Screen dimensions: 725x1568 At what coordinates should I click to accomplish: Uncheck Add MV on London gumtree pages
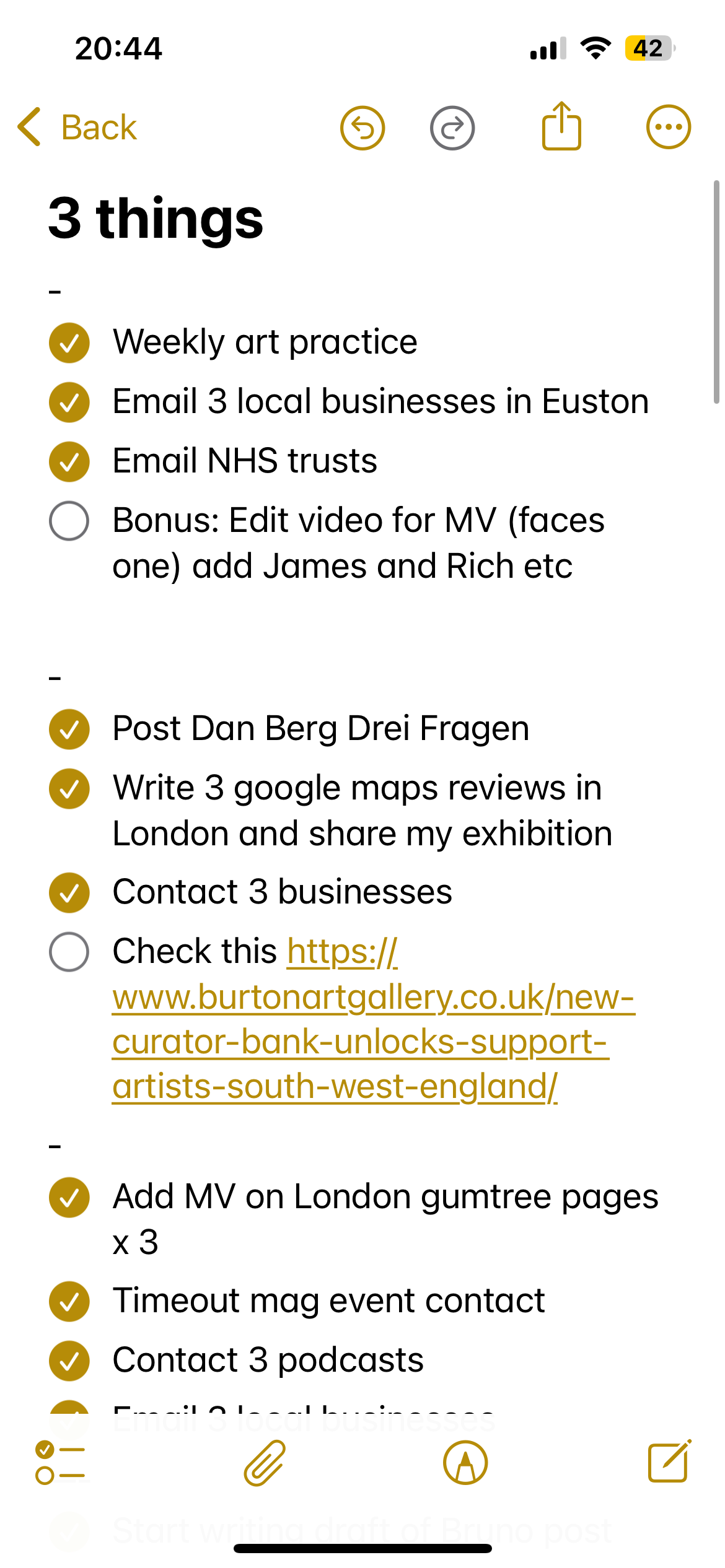pos(69,1197)
